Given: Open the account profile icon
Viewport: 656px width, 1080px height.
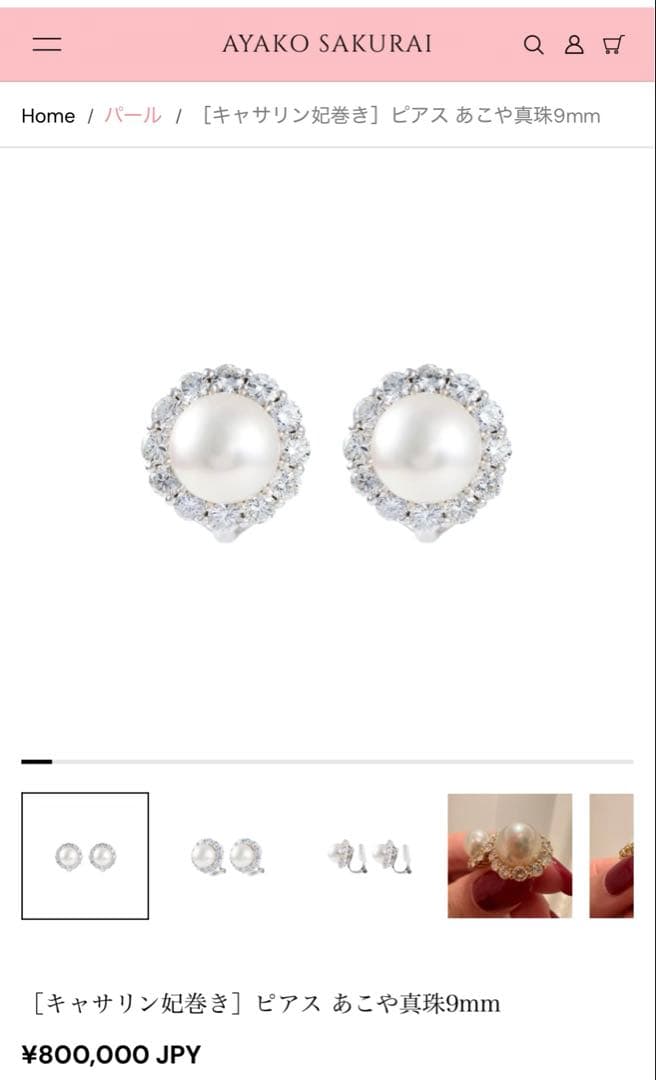Looking at the screenshot, I should pyautogui.click(x=574, y=44).
